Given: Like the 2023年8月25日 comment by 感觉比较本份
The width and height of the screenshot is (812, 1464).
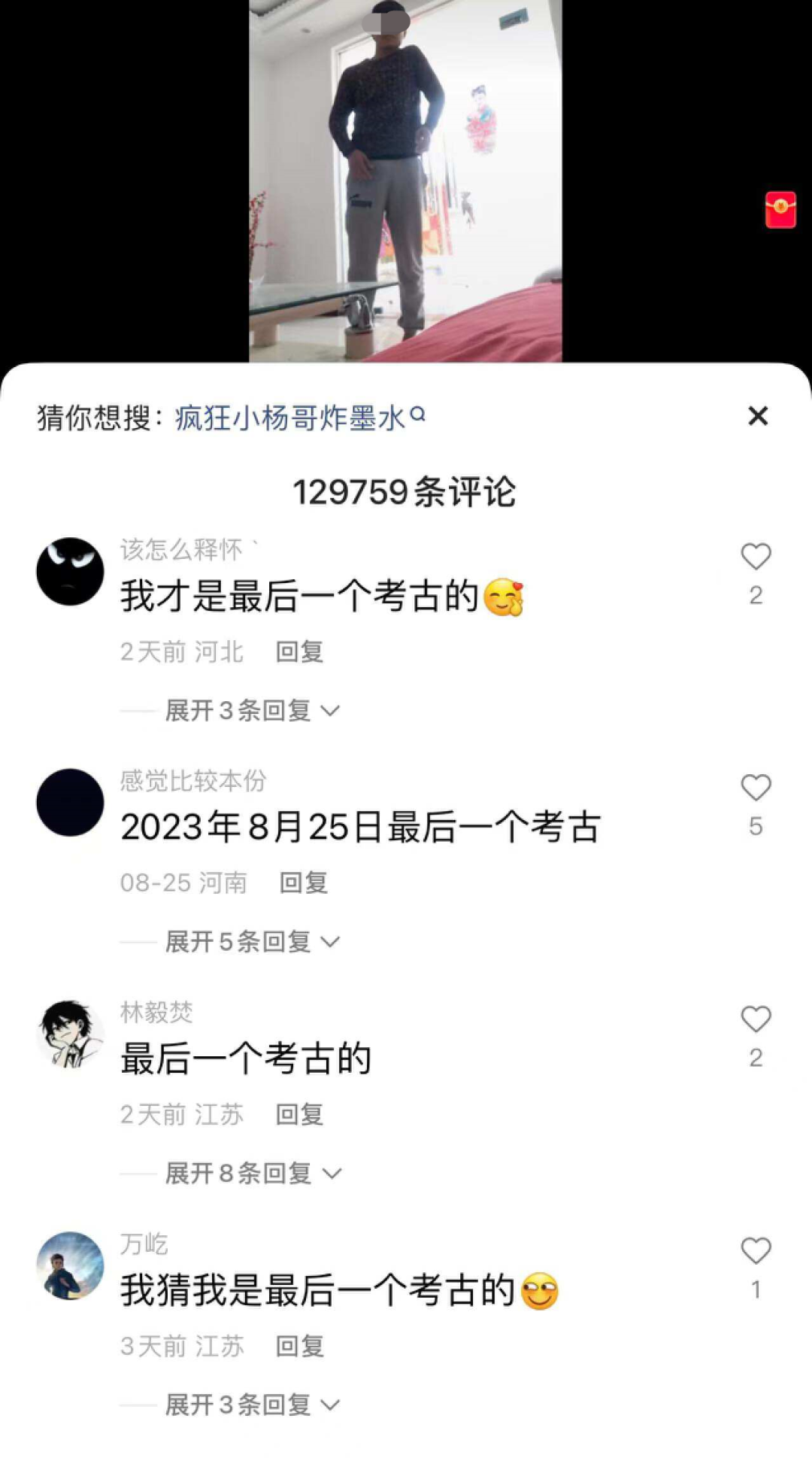Looking at the screenshot, I should (x=756, y=788).
